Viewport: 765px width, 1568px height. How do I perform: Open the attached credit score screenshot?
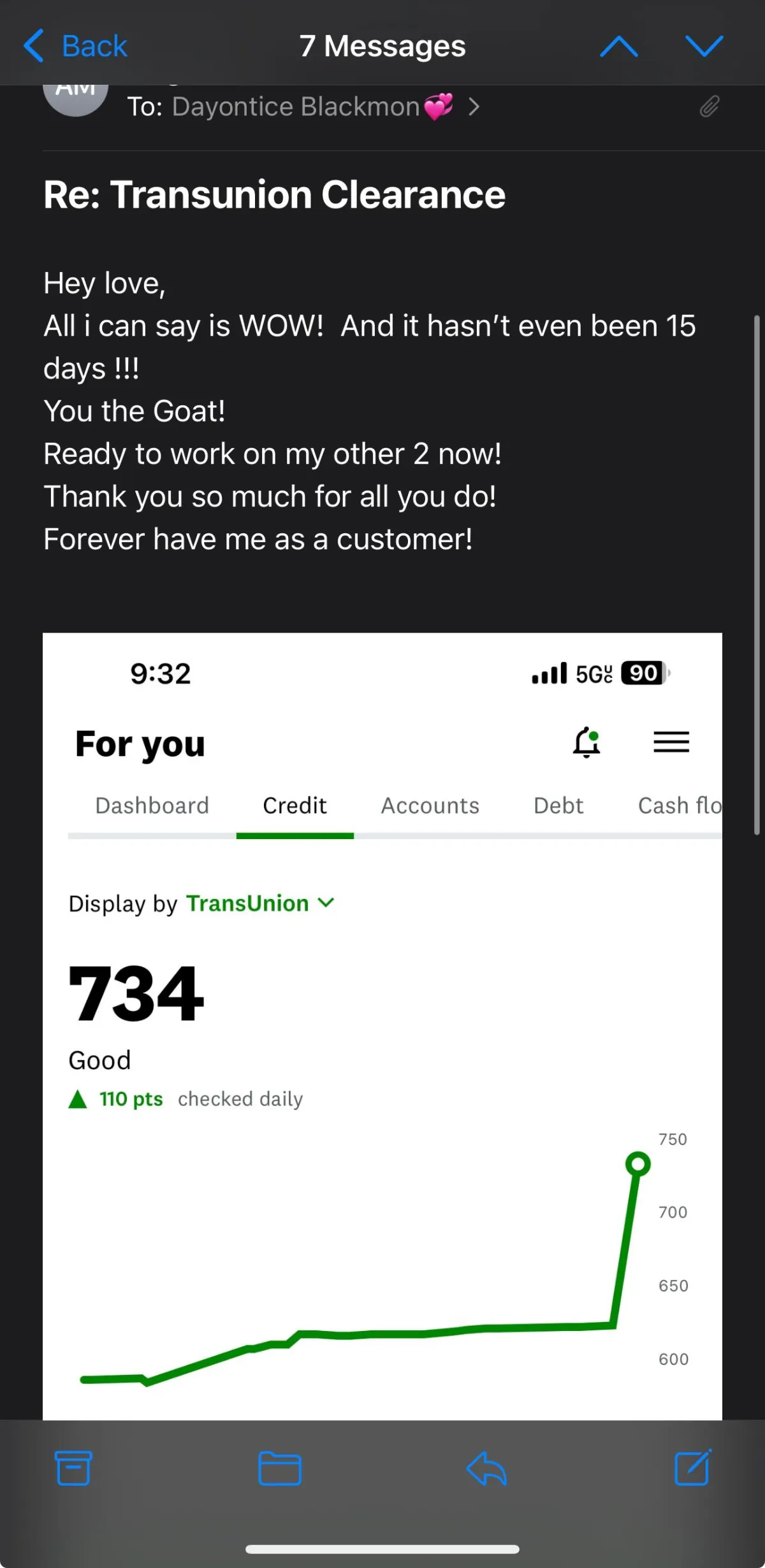(x=382, y=1026)
